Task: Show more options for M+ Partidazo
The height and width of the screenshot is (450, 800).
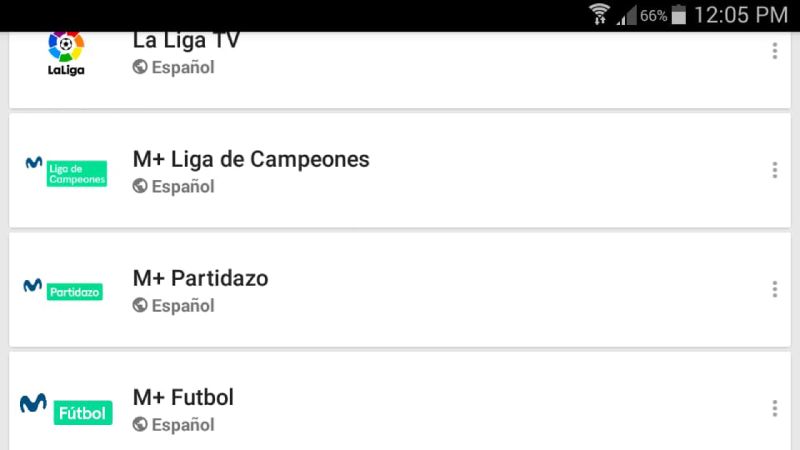Action: point(774,289)
